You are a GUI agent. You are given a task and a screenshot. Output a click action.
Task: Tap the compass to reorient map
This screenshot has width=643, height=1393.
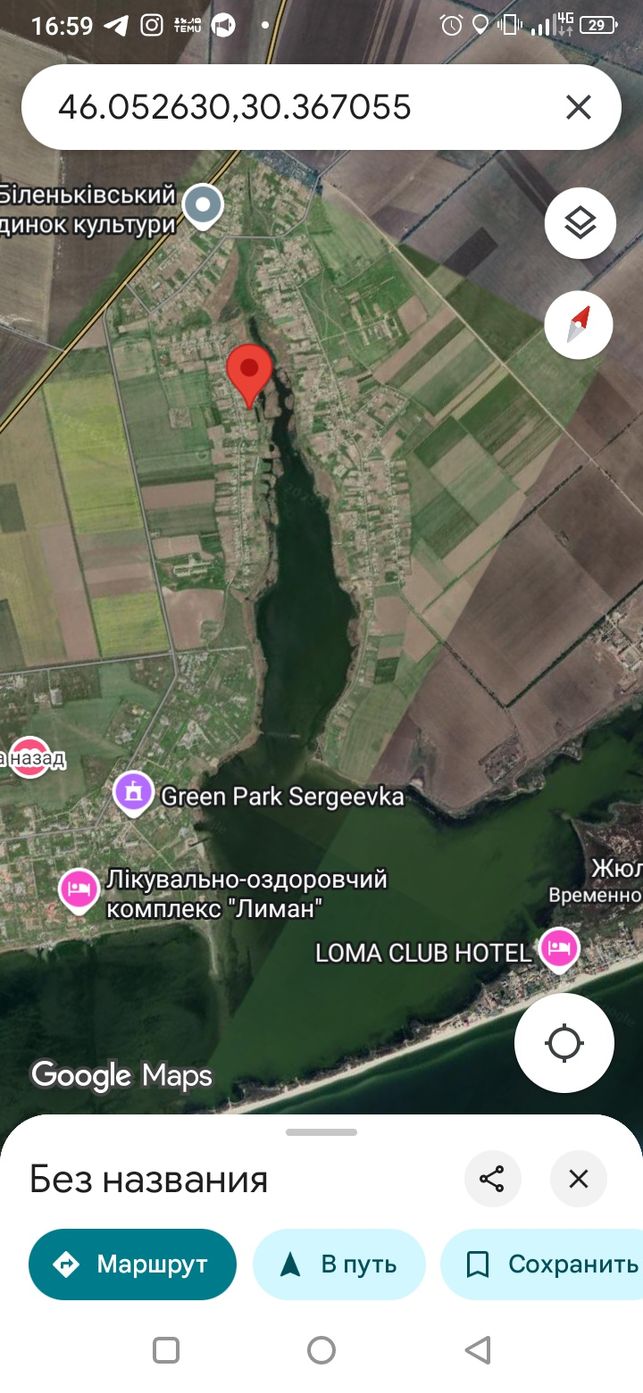[x=580, y=324]
